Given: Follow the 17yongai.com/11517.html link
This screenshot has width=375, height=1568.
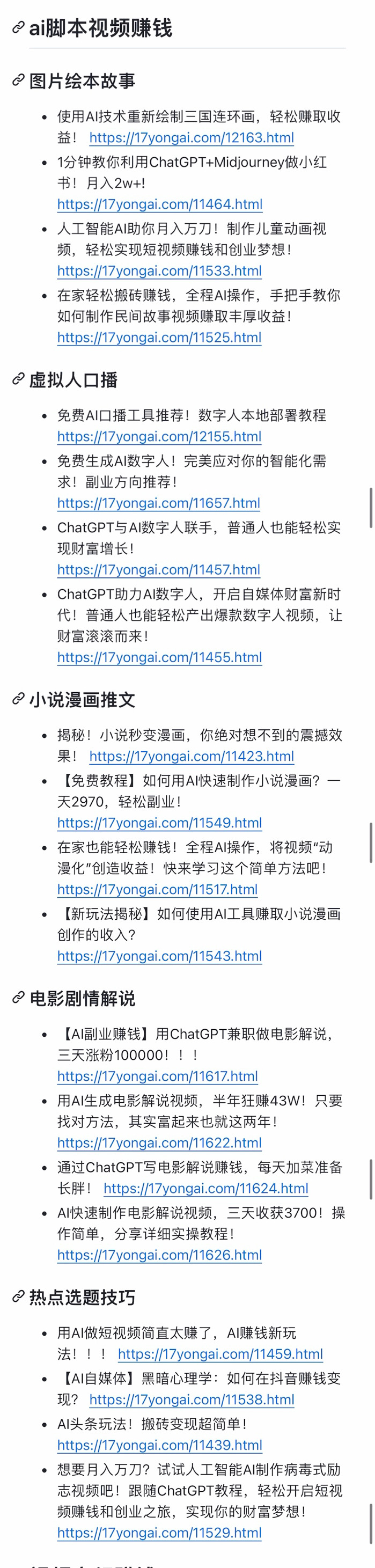Looking at the screenshot, I should click(158, 889).
